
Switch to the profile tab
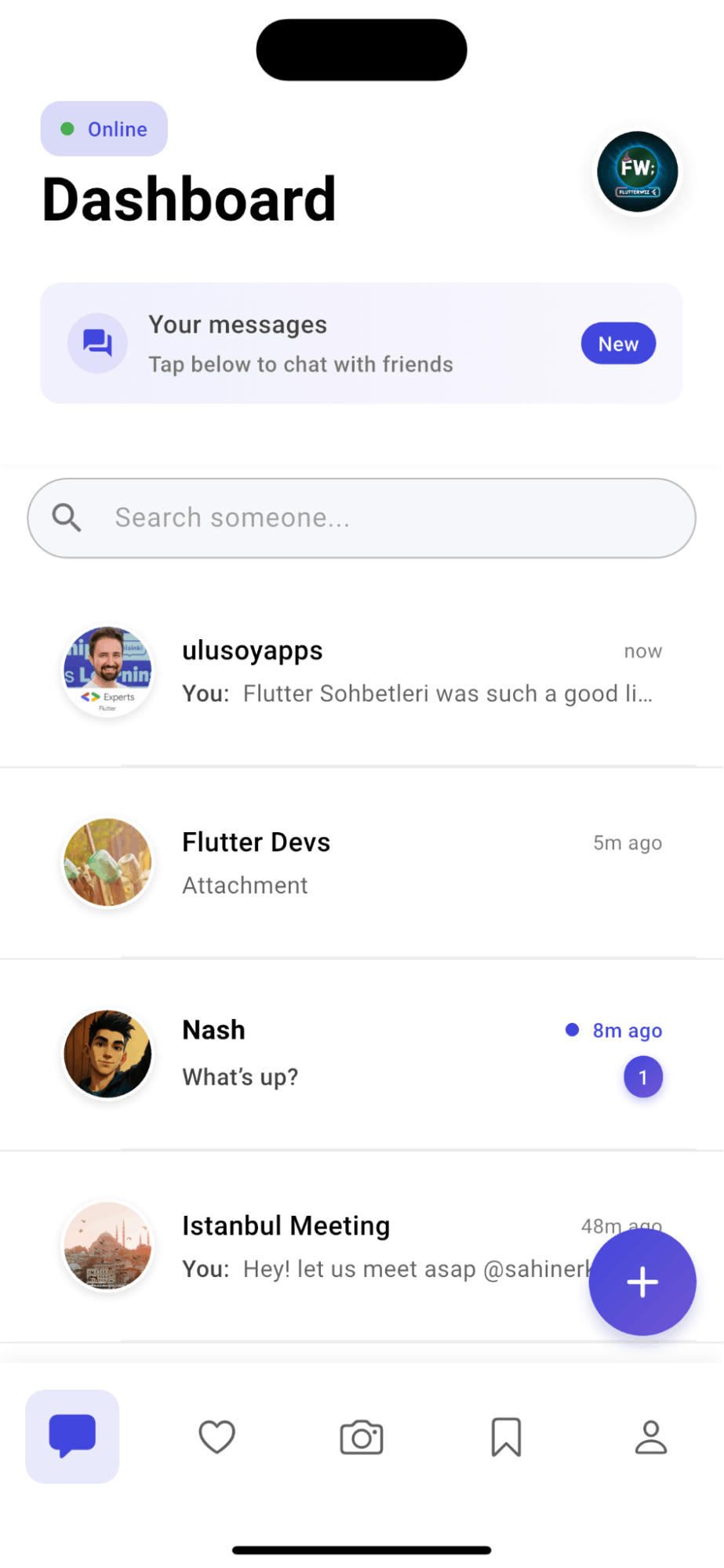click(x=650, y=1437)
